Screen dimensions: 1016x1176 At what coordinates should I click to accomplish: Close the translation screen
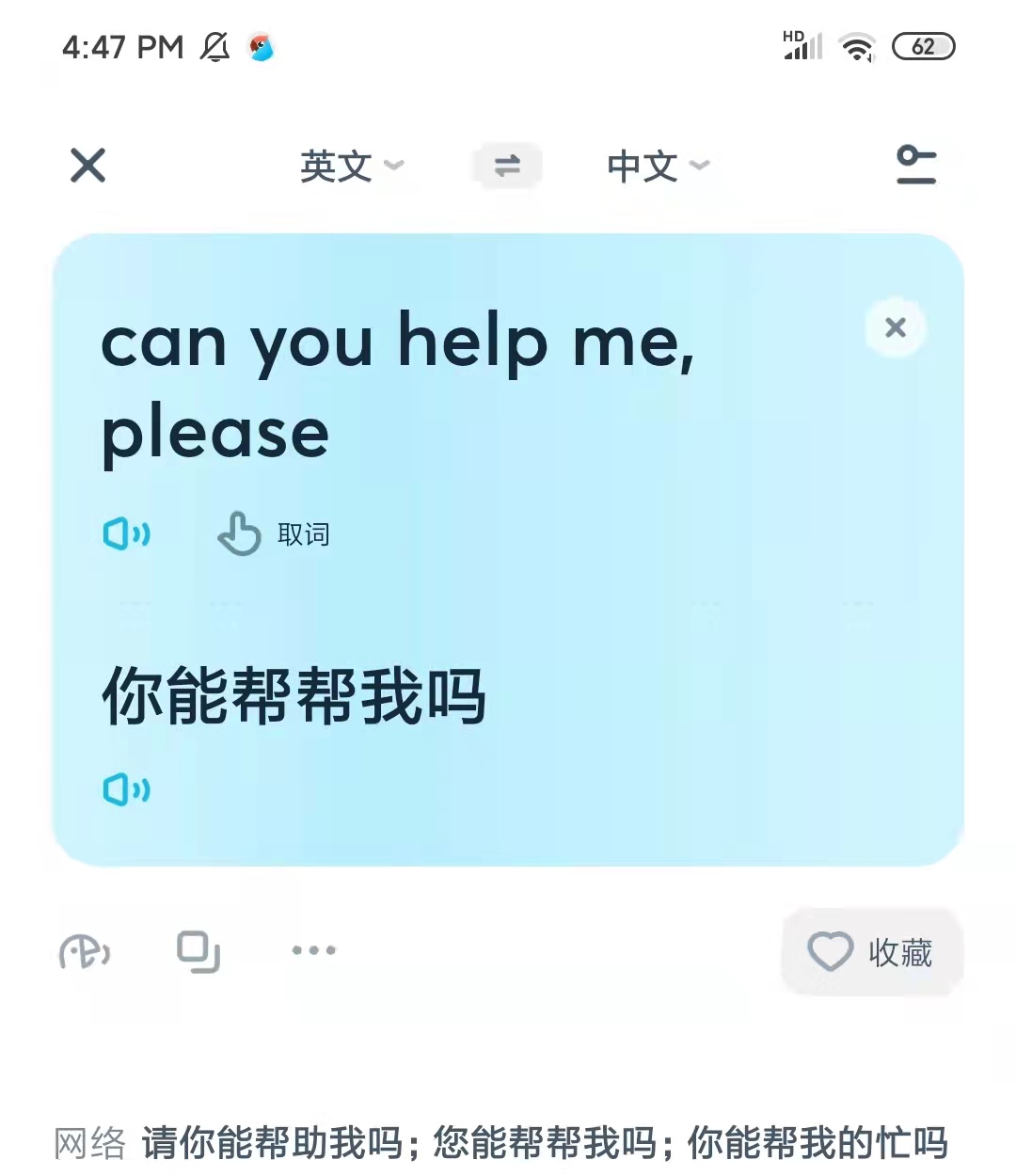click(87, 166)
